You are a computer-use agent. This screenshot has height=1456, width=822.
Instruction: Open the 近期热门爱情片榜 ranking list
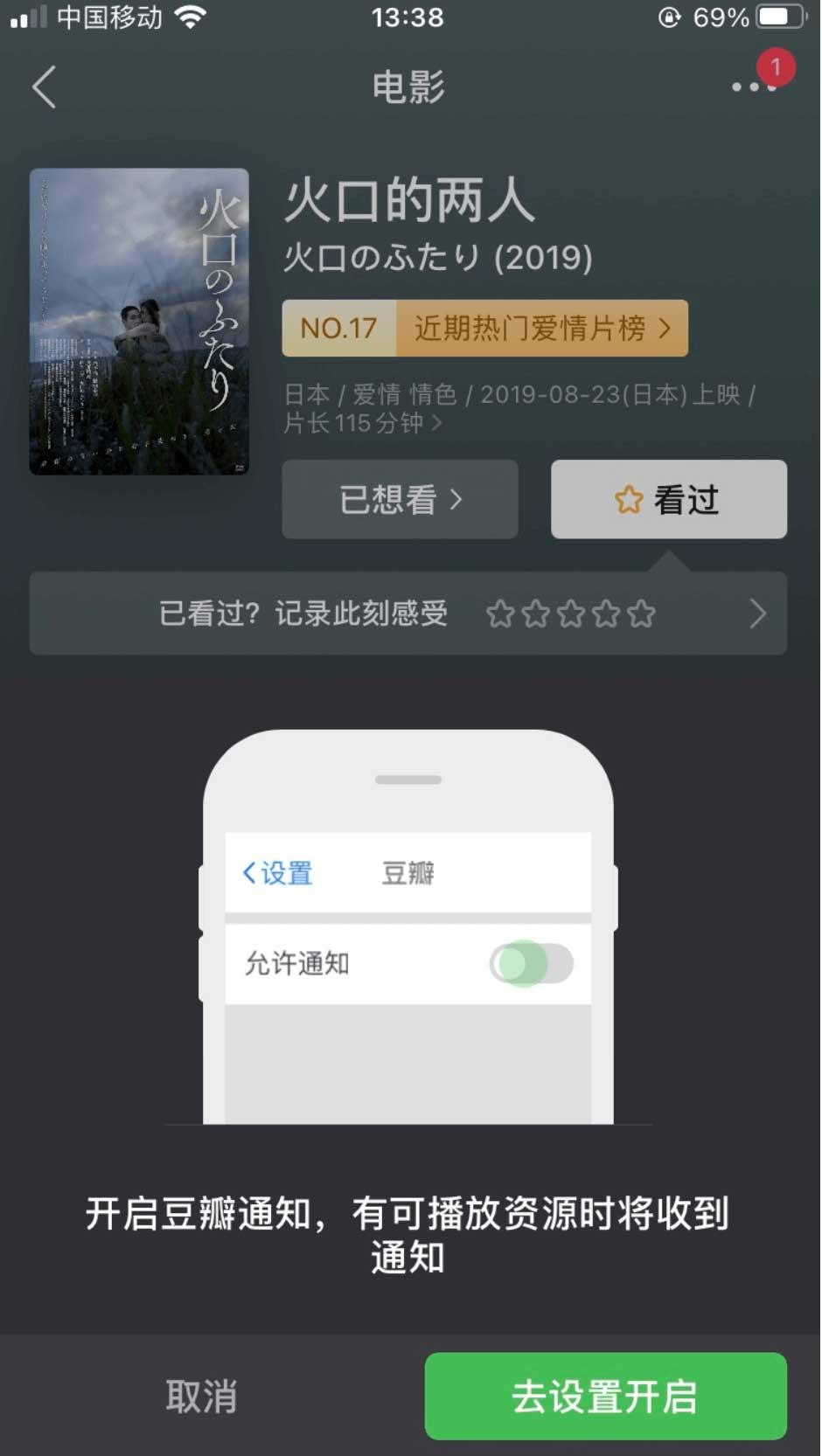pos(484,329)
